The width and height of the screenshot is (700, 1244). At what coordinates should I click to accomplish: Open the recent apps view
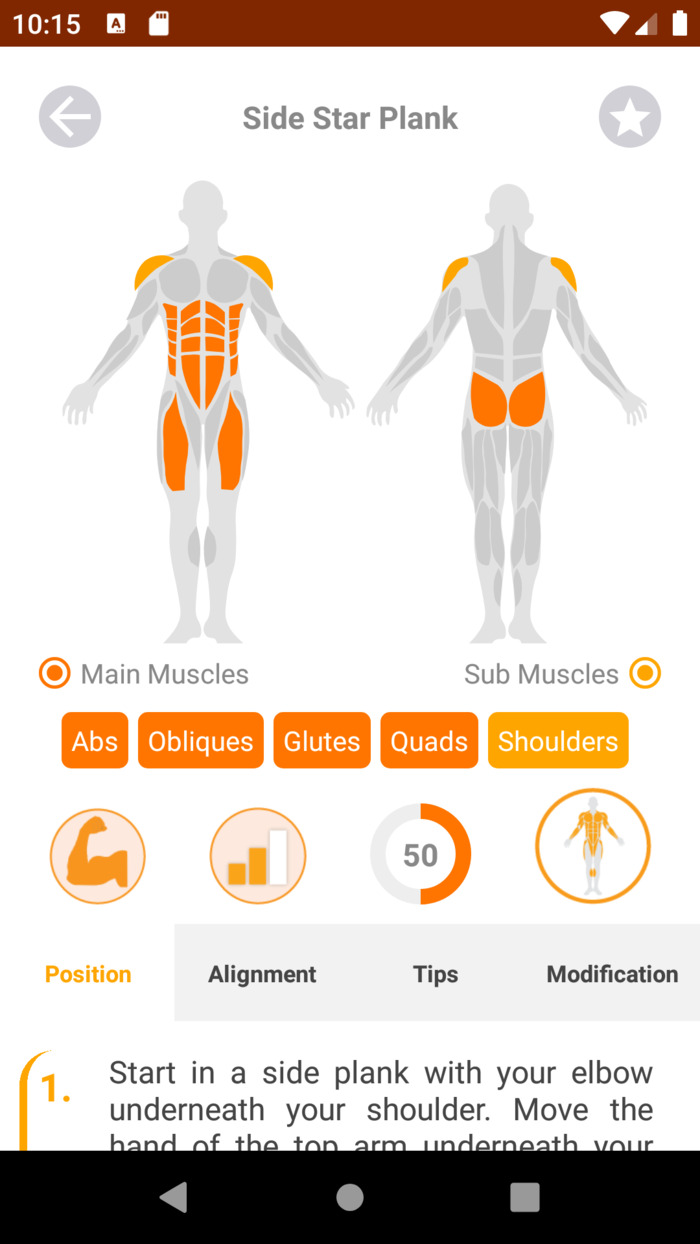[525, 1197]
